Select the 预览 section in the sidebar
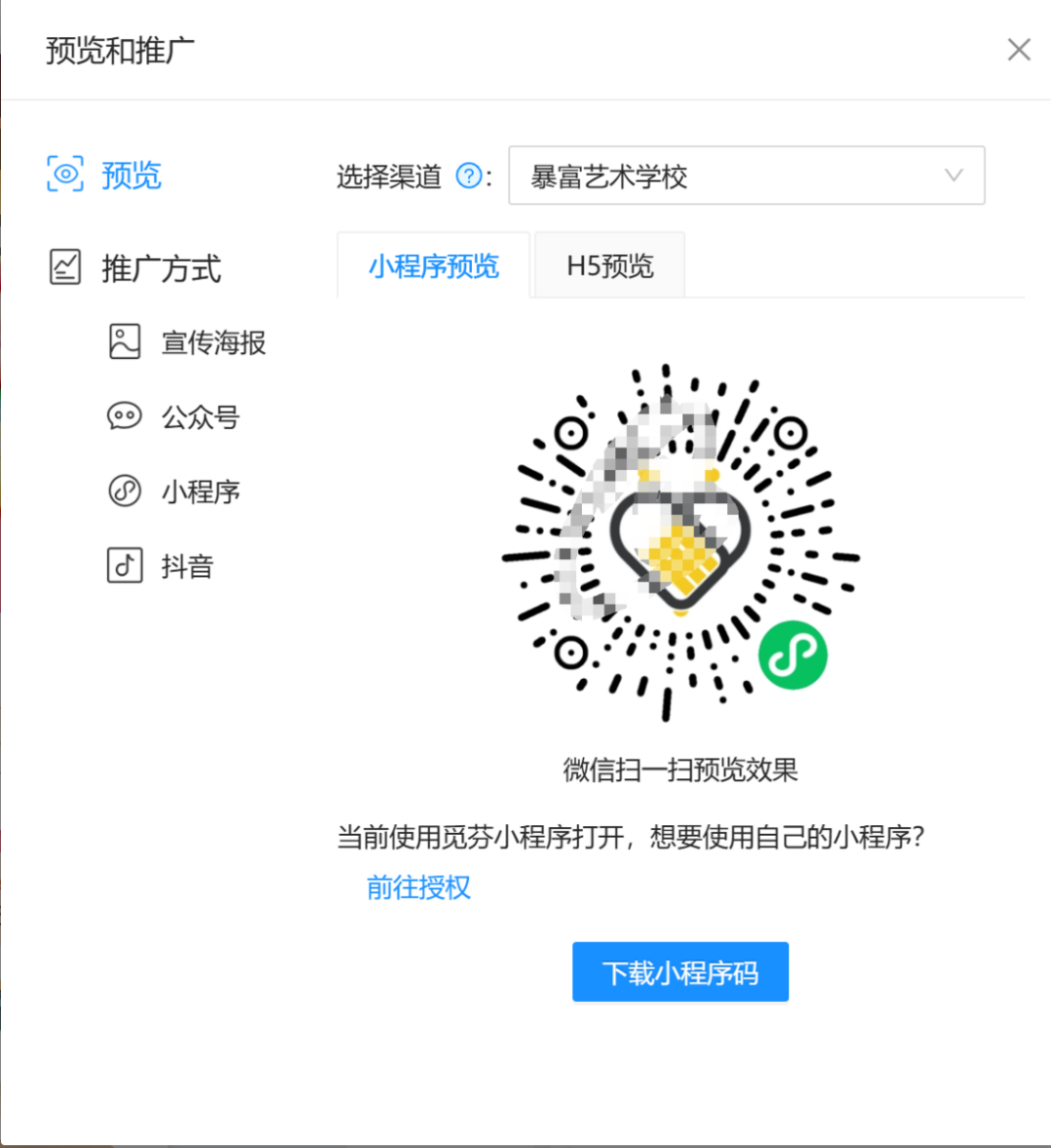The image size is (1051, 1148). pos(105,175)
